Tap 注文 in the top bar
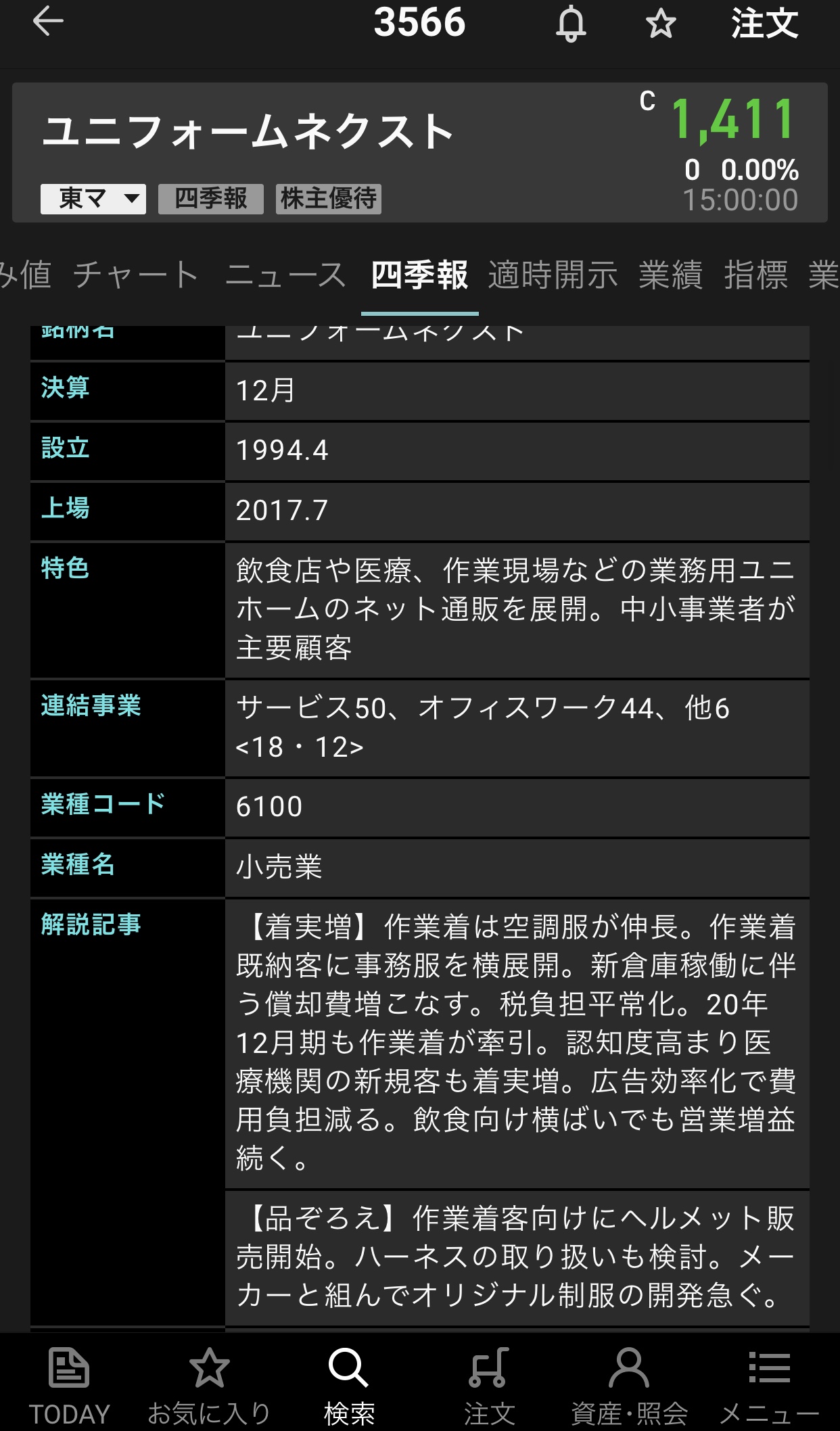Image resolution: width=840 pixels, height=1431 pixels. tap(764, 24)
